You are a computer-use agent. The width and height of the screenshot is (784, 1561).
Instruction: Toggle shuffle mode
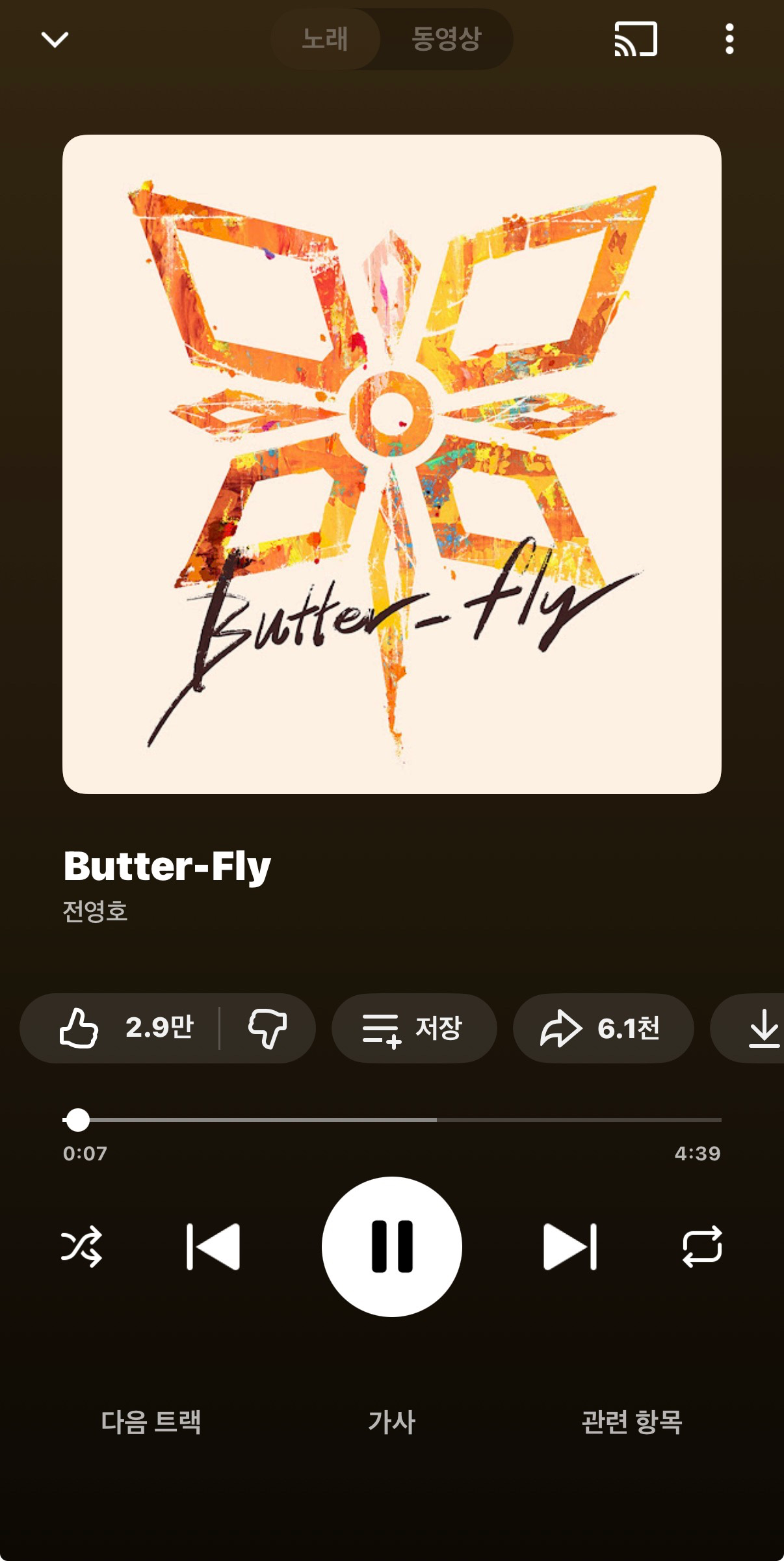[x=81, y=1246]
